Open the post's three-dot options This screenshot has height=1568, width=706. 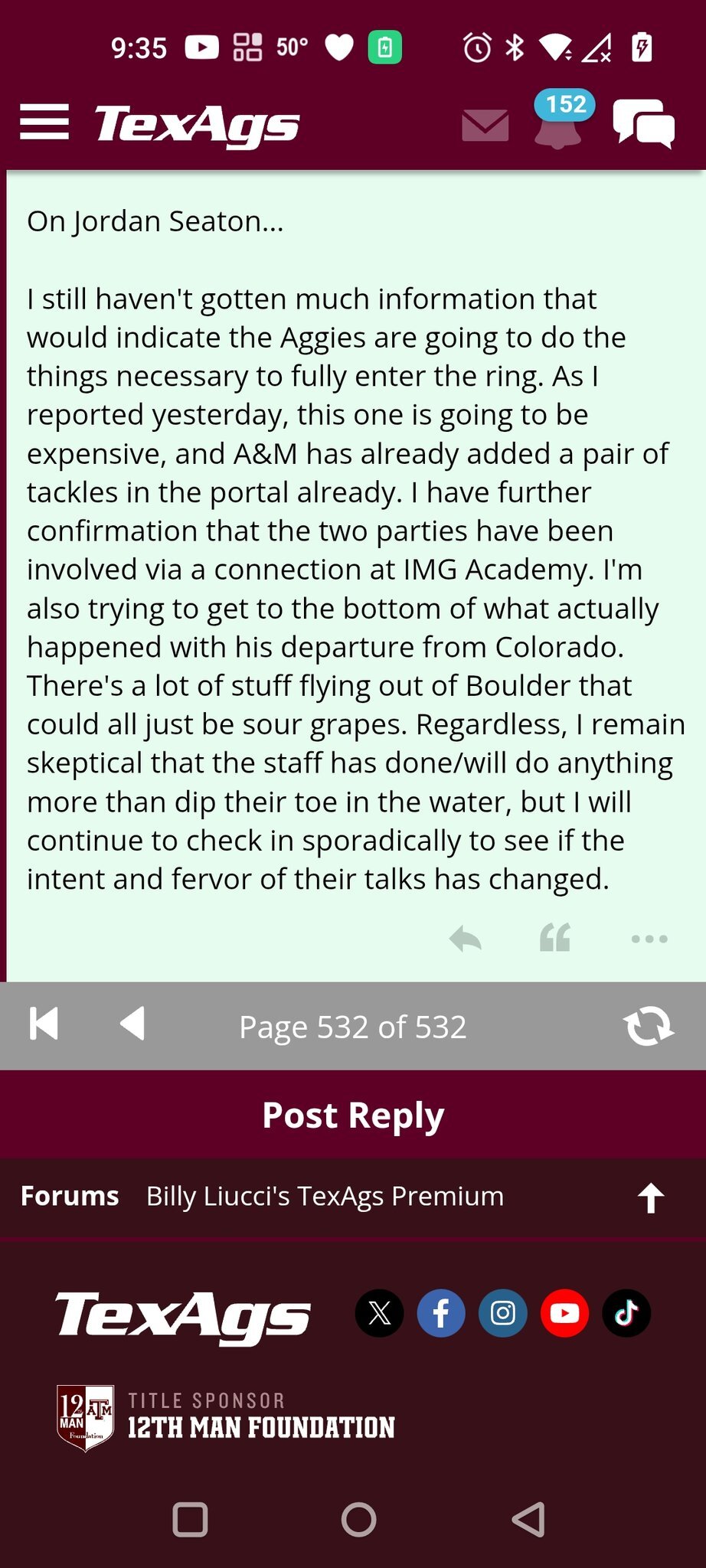tap(649, 939)
